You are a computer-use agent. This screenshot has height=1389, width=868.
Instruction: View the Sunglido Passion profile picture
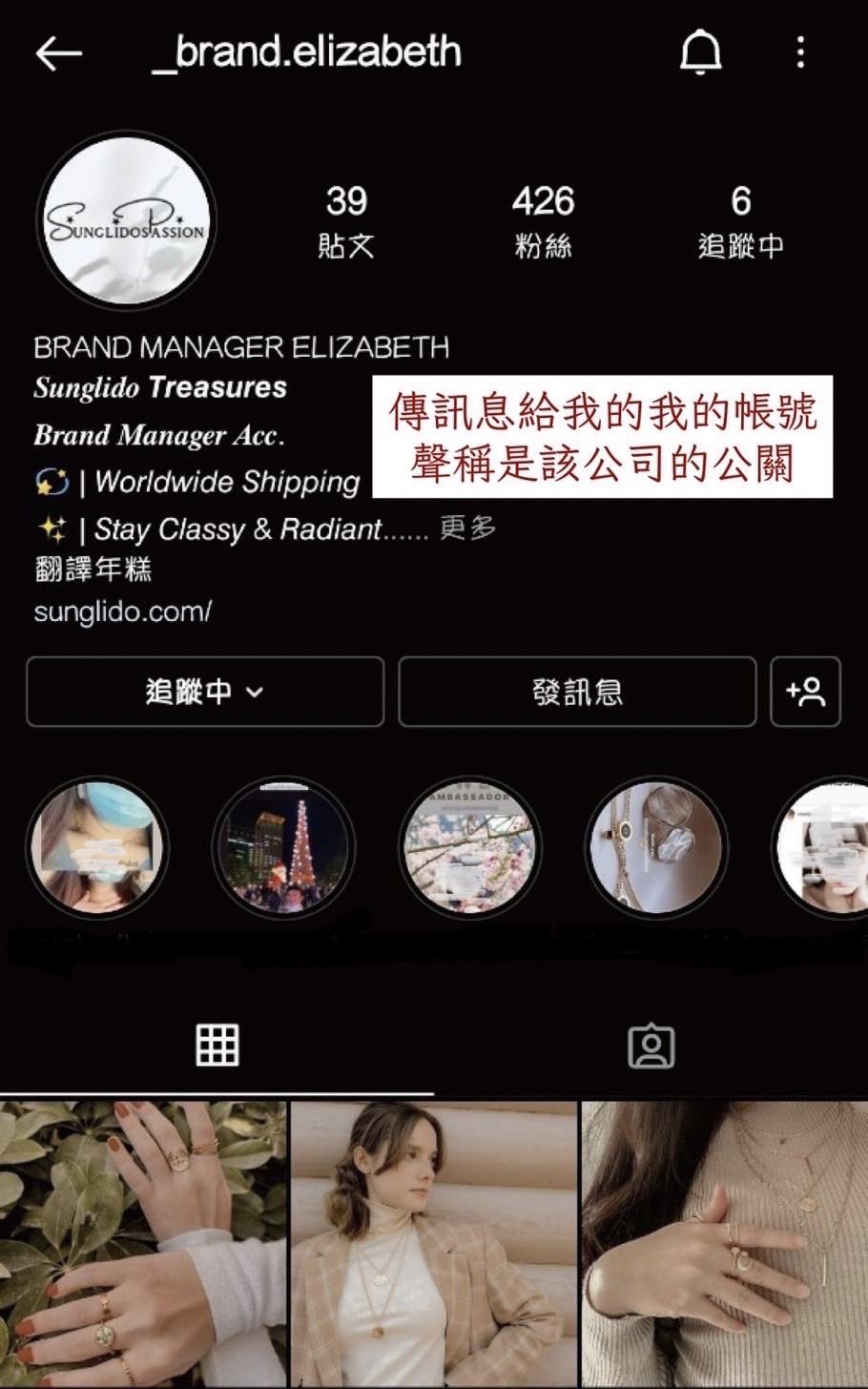pyautogui.click(x=126, y=220)
